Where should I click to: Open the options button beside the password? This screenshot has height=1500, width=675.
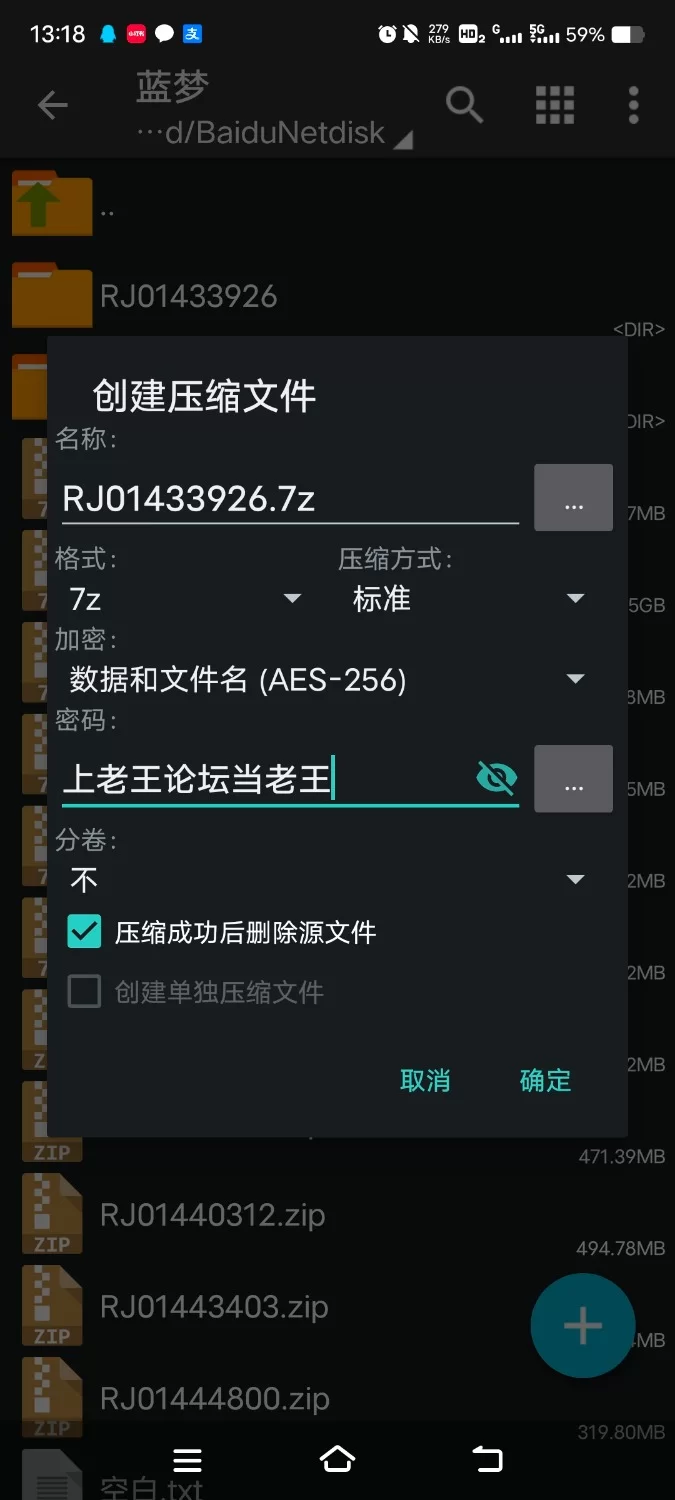pyautogui.click(x=573, y=779)
